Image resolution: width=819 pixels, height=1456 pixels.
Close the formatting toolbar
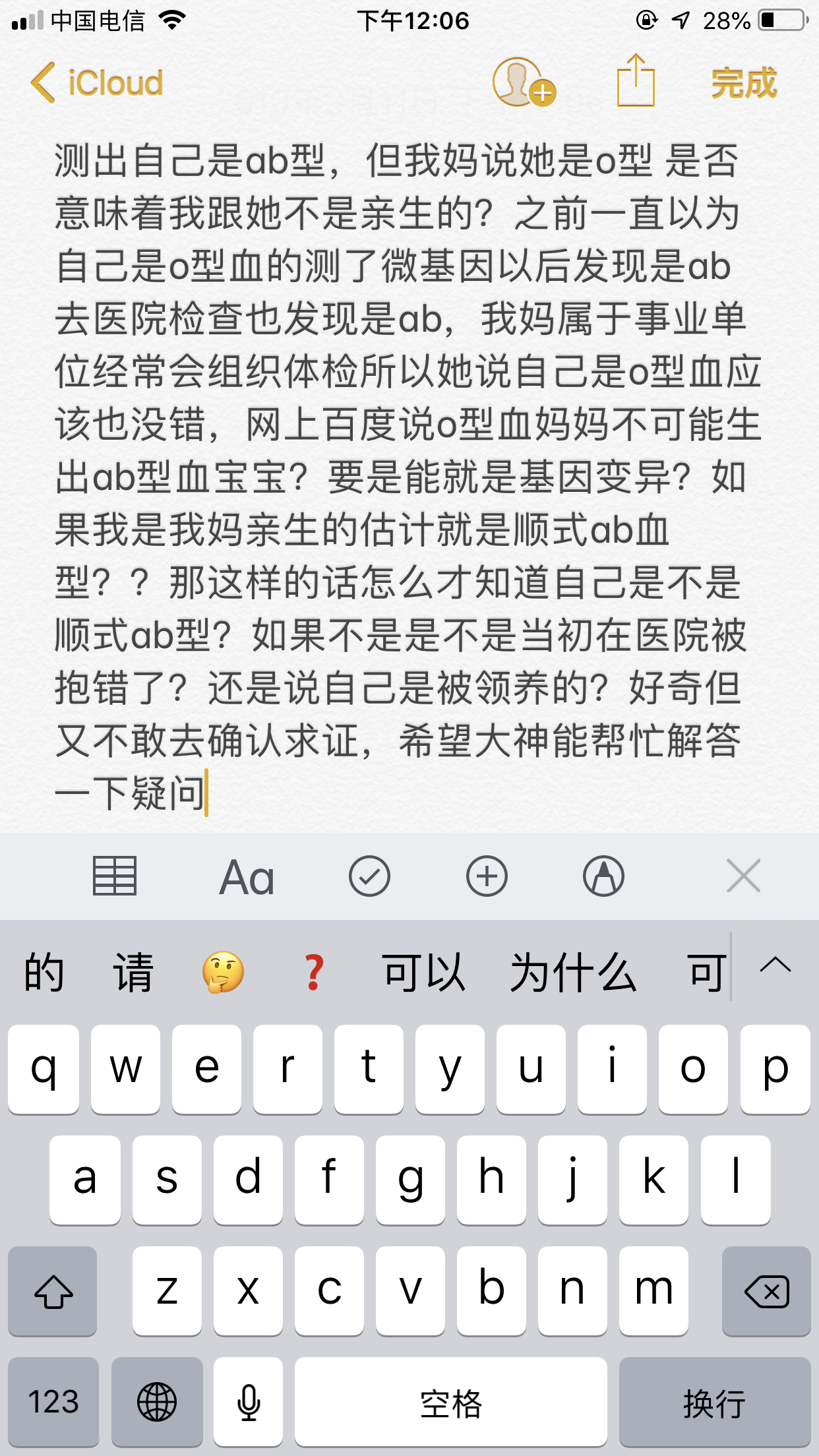click(743, 876)
